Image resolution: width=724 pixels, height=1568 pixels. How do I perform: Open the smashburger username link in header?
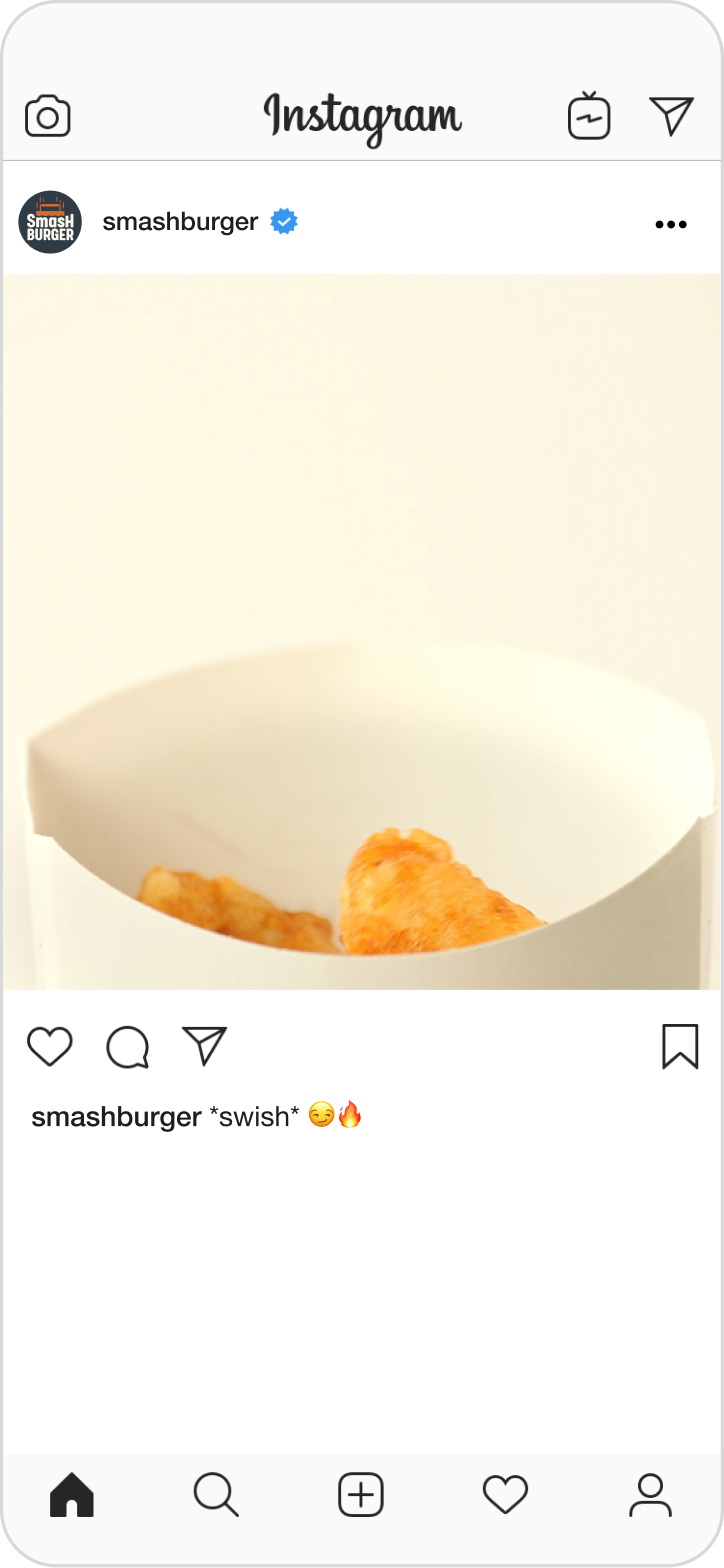coord(180,222)
